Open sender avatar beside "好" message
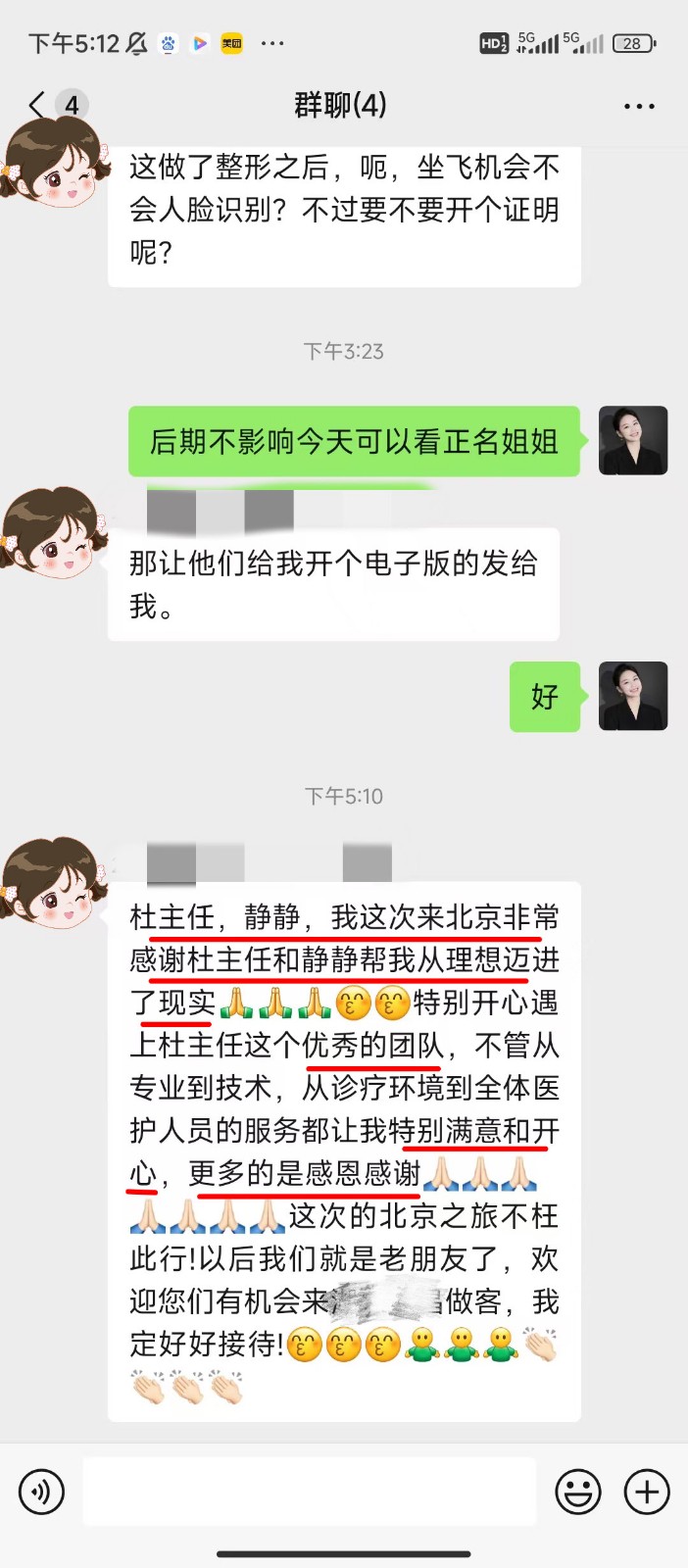This screenshot has width=688, height=1568. 633,696
